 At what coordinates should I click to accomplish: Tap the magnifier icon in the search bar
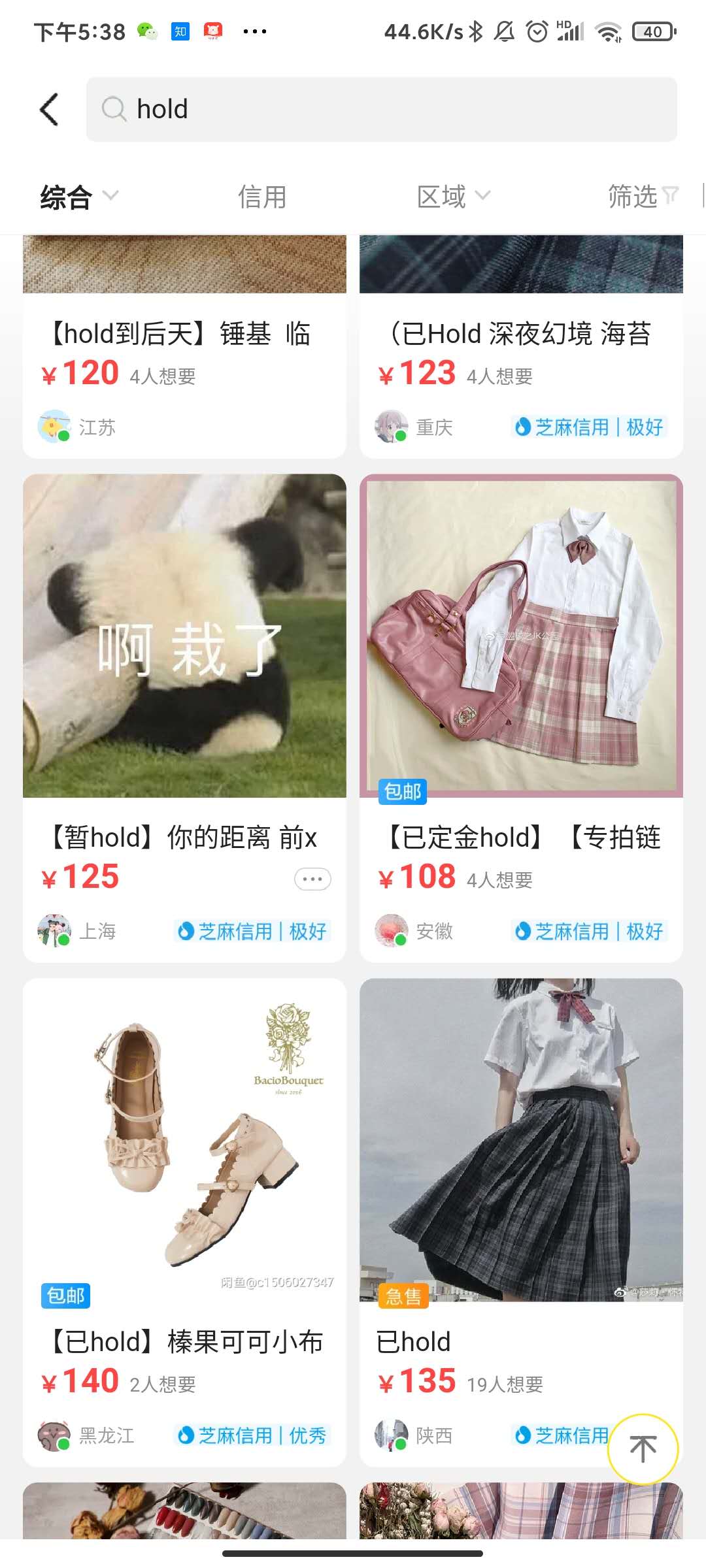point(115,109)
